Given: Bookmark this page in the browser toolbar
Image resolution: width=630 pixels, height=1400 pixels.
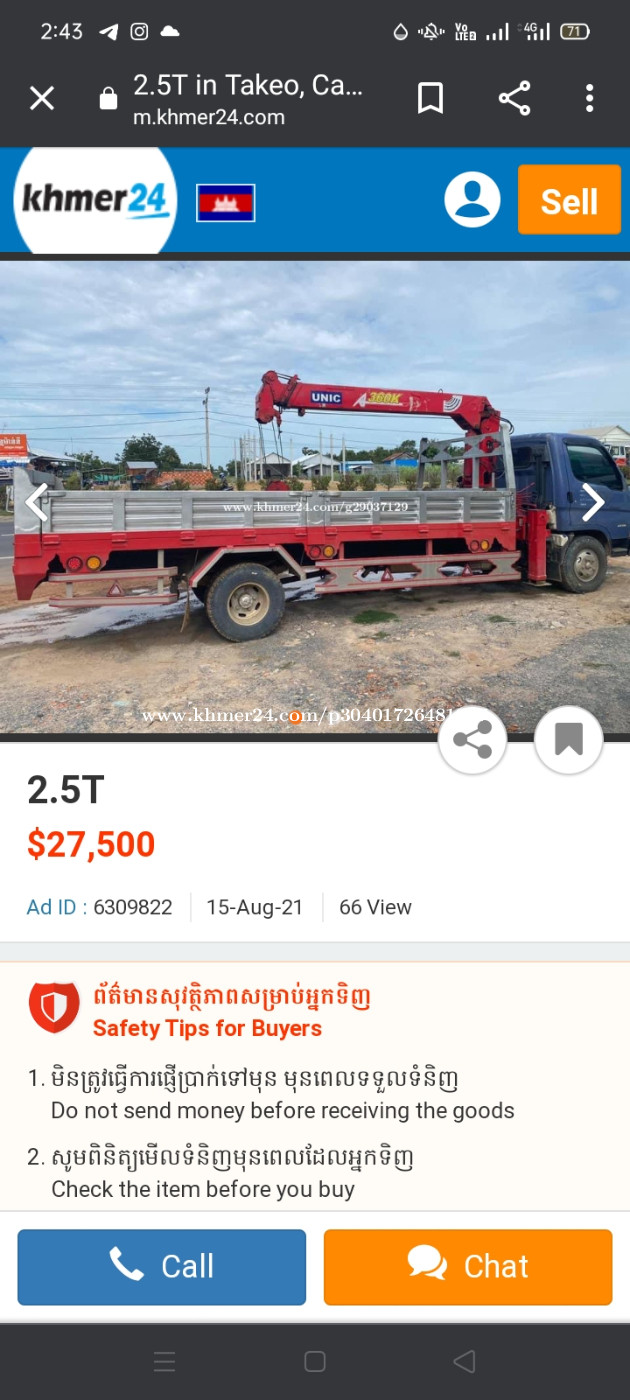Looking at the screenshot, I should (430, 98).
